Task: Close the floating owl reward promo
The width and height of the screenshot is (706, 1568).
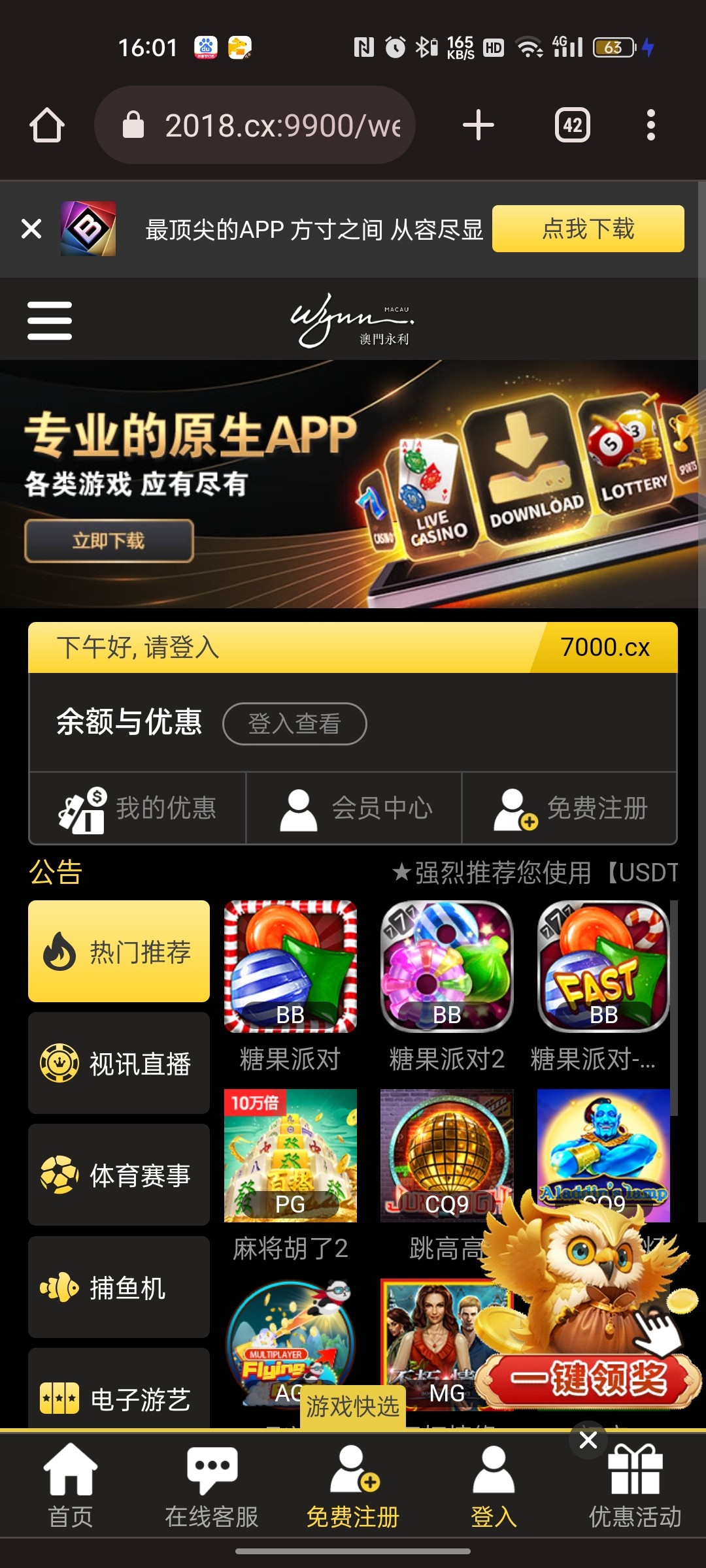Action: (588, 1439)
